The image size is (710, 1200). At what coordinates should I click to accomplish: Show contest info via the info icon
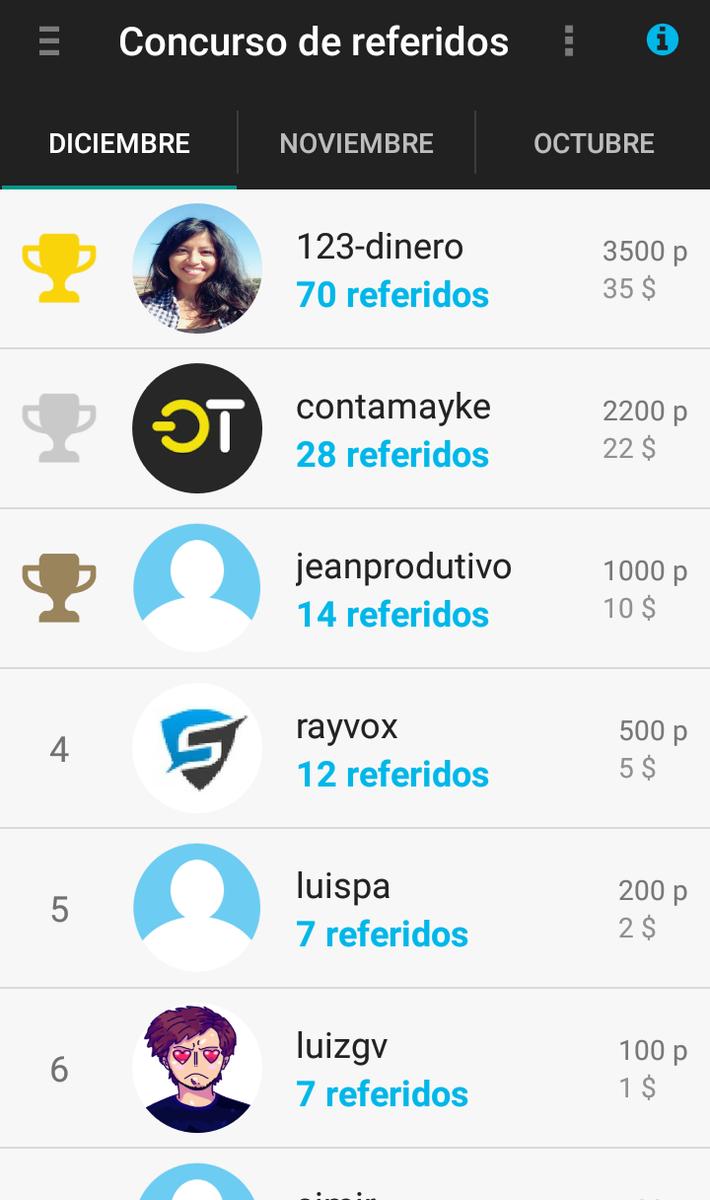pyautogui.click(x=662, y=40)
